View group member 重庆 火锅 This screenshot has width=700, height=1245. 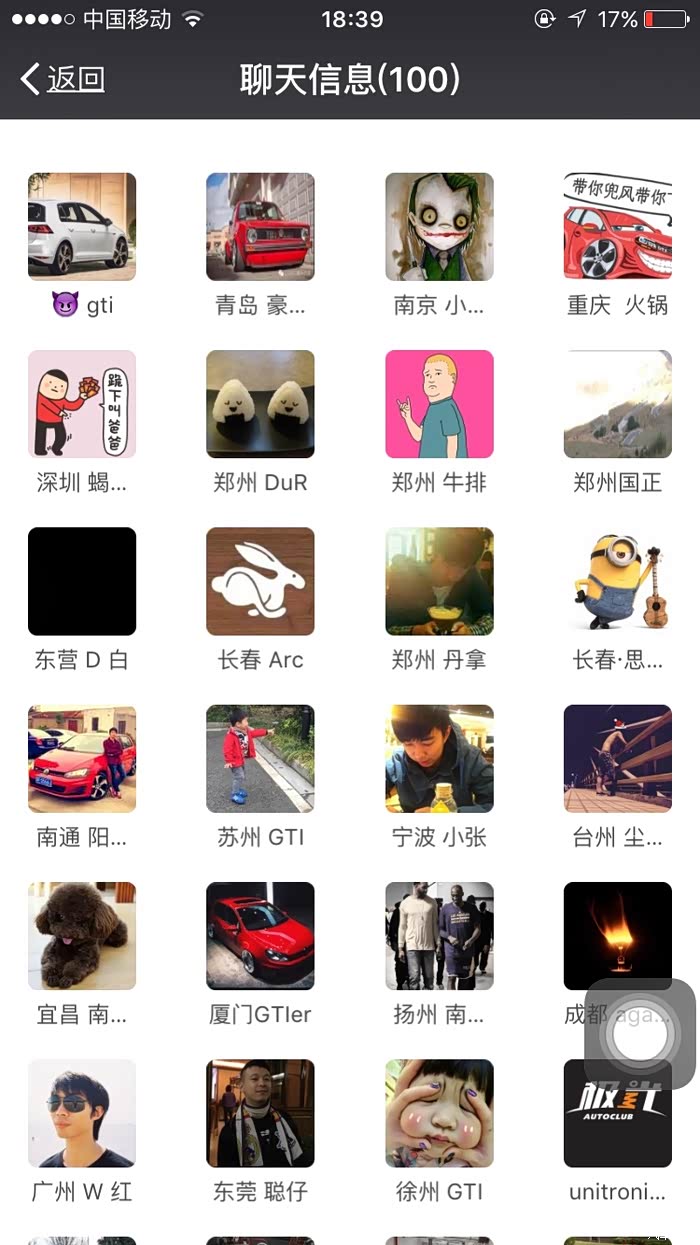(617, 227)
